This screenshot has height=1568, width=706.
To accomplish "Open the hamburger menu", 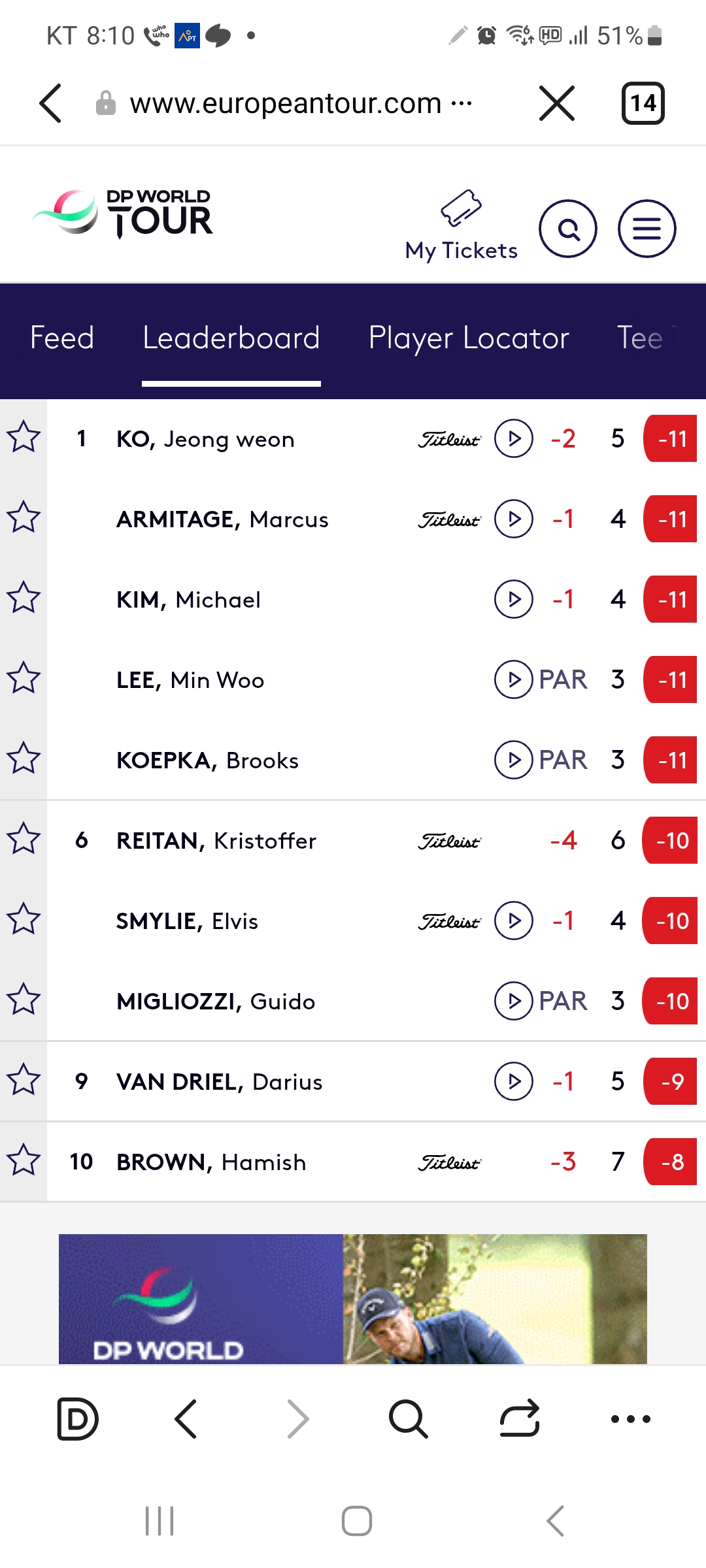I will pyautogui.click(x=647, y=229).
